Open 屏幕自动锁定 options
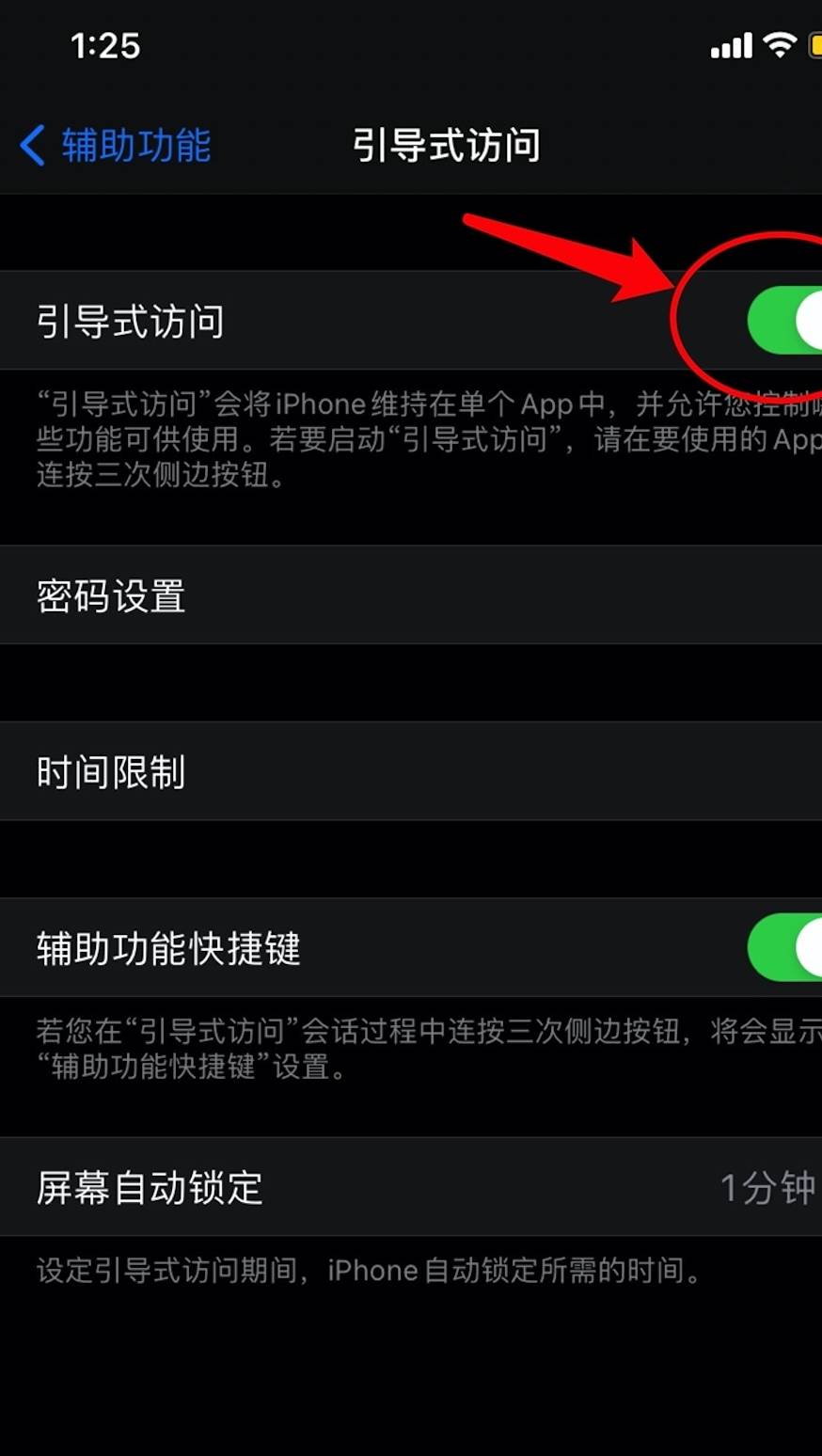This screenshot has width=822, height=1456. (411, 1188)
